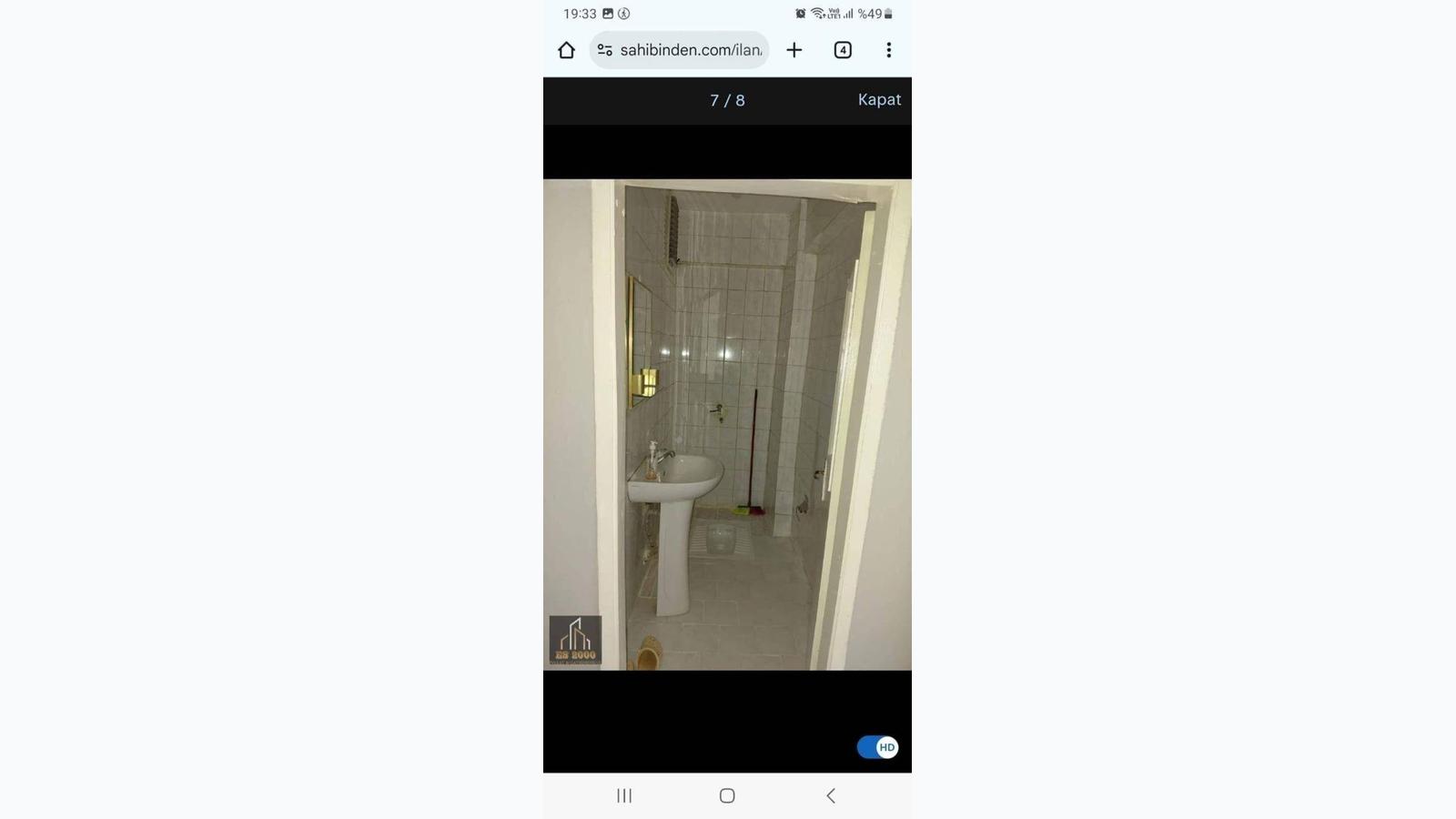Viewport: 1456px width, 819px height.
Task: Open the browser overflow menu
Action: pyautogui.click(x=888, y=50)
